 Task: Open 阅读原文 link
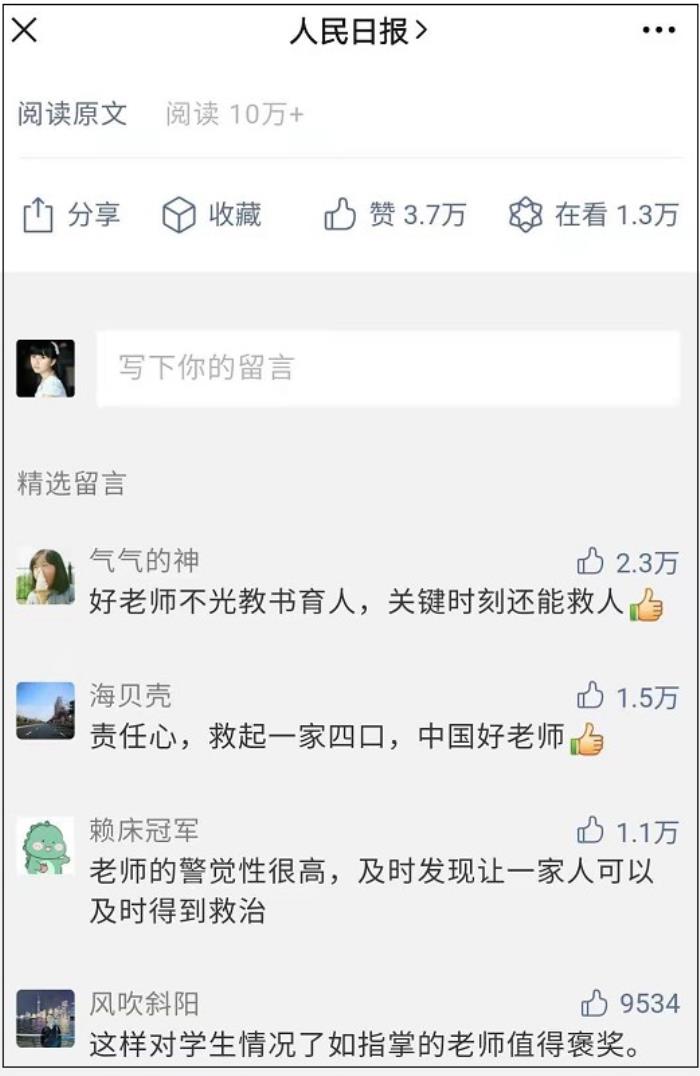[72, 114]
